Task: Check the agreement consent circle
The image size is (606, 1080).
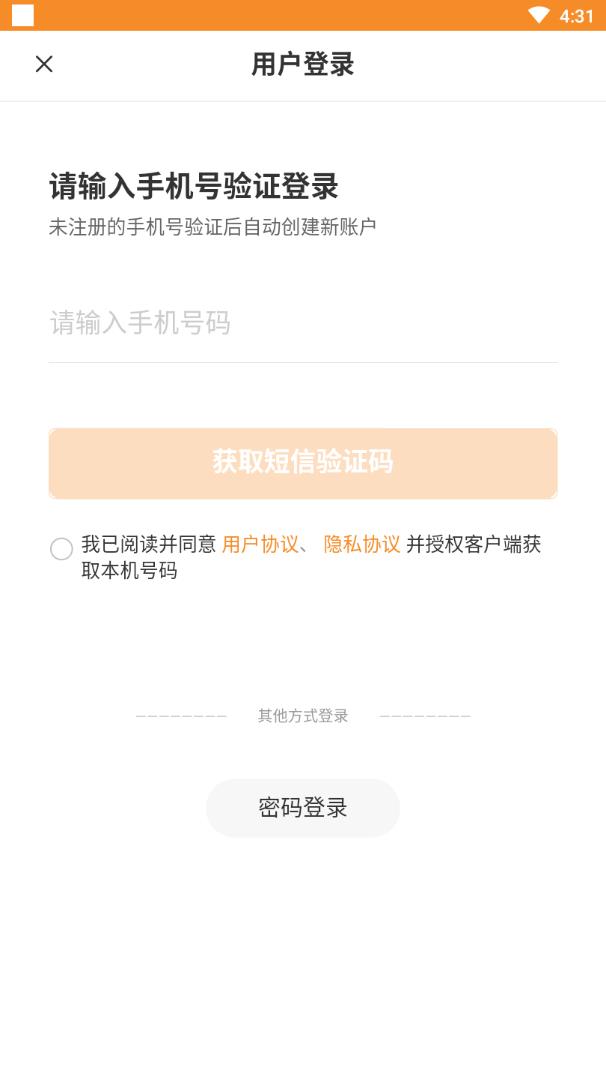Action: [x=61, y=548]
